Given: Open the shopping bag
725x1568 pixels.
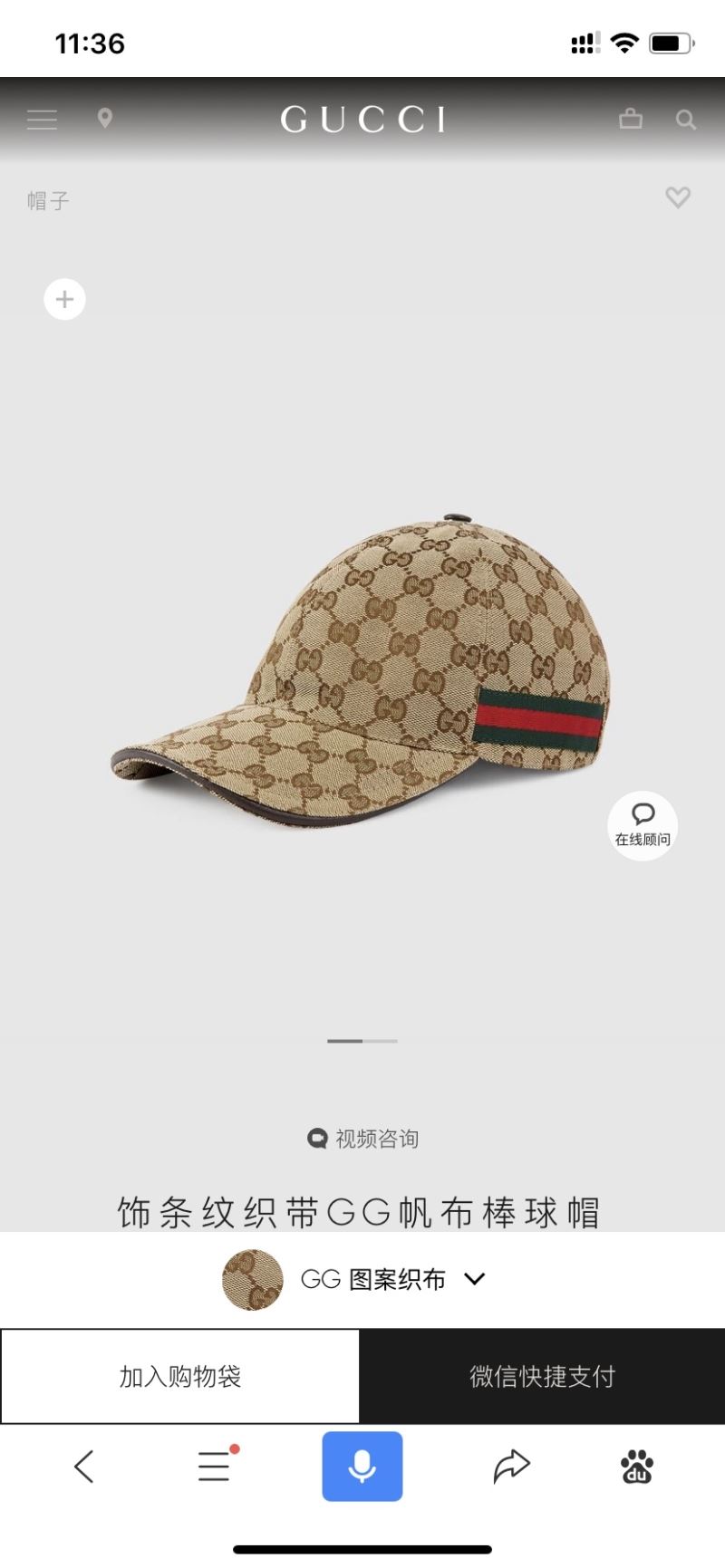Looking at the screenshot, I should point(631,119).
